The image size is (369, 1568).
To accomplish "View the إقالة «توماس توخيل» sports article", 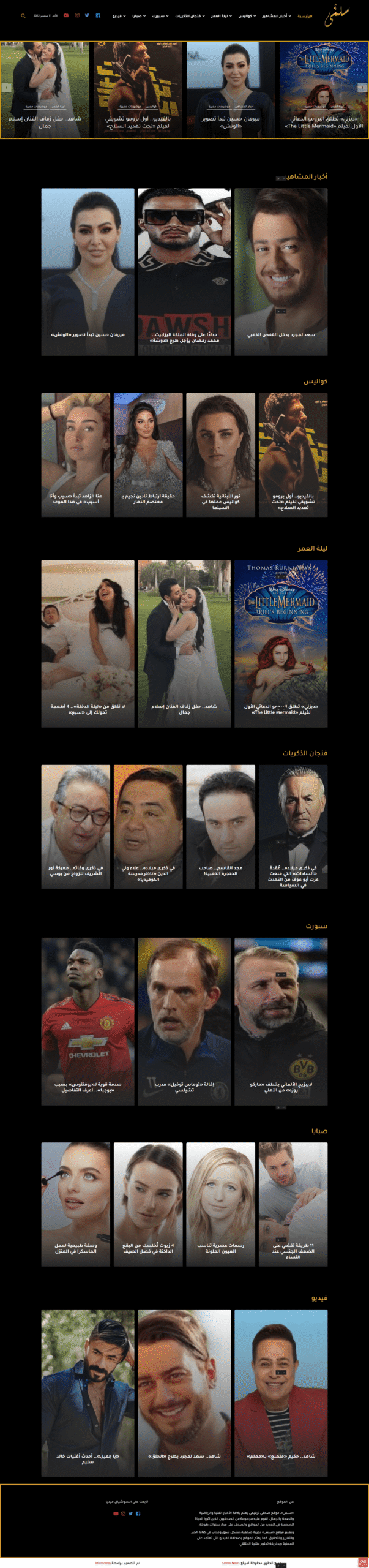I will tap(184, 1087).
